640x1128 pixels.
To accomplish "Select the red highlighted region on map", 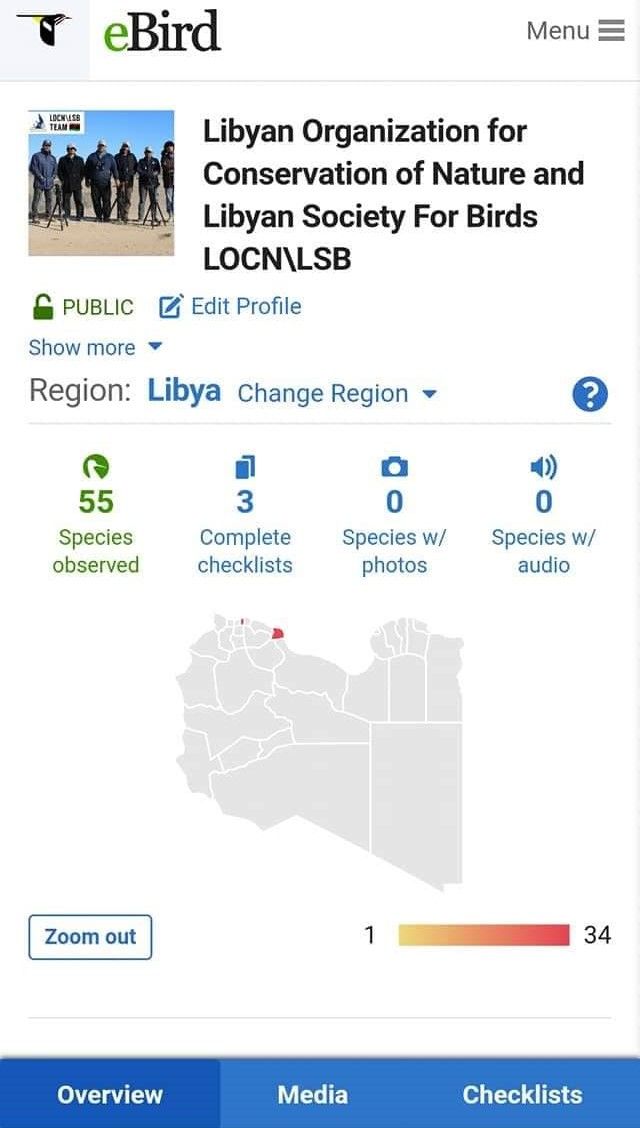I will coord(278,633).
